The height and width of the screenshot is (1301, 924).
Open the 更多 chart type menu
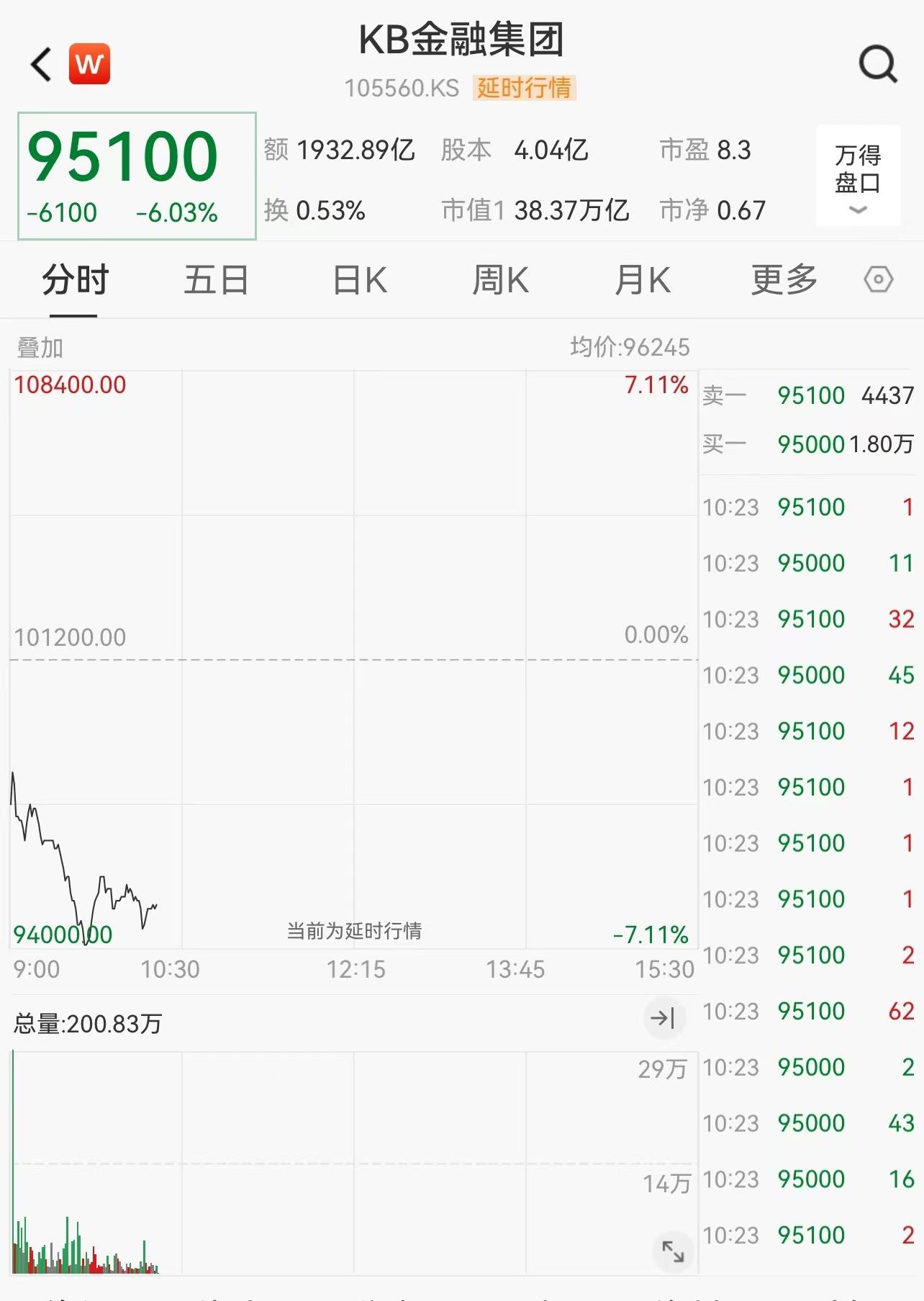click(785, 281)
